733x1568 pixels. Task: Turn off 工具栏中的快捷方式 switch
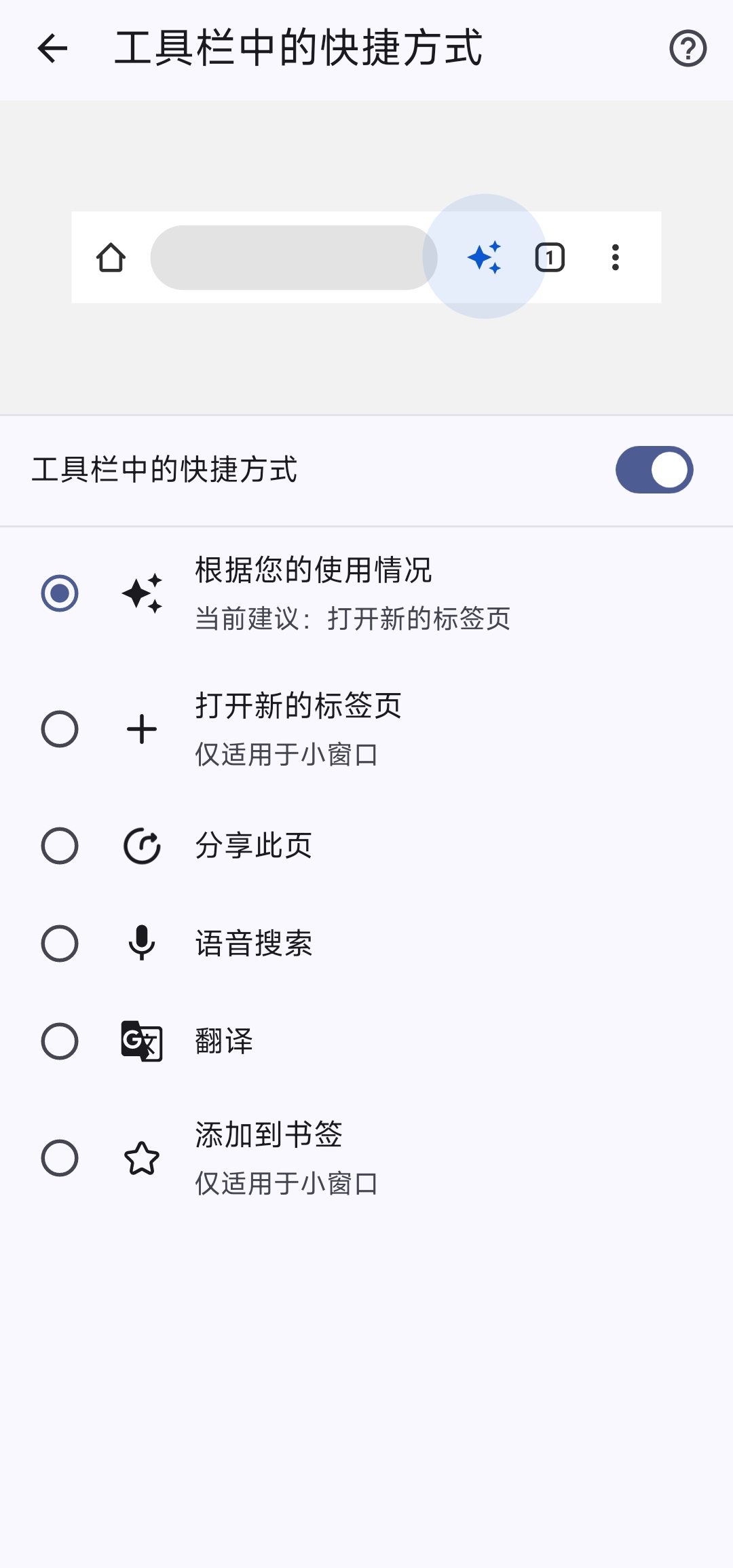[x=654, y=470]
